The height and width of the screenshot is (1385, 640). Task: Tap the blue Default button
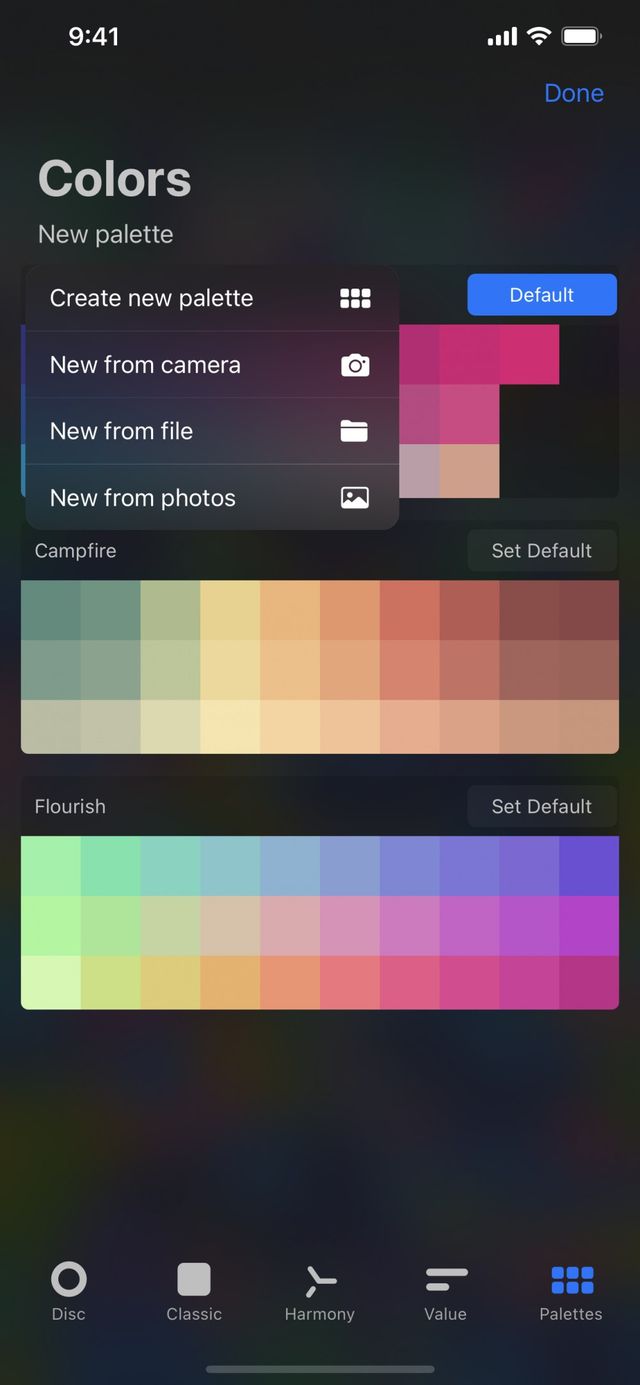[x=541, y=295]
